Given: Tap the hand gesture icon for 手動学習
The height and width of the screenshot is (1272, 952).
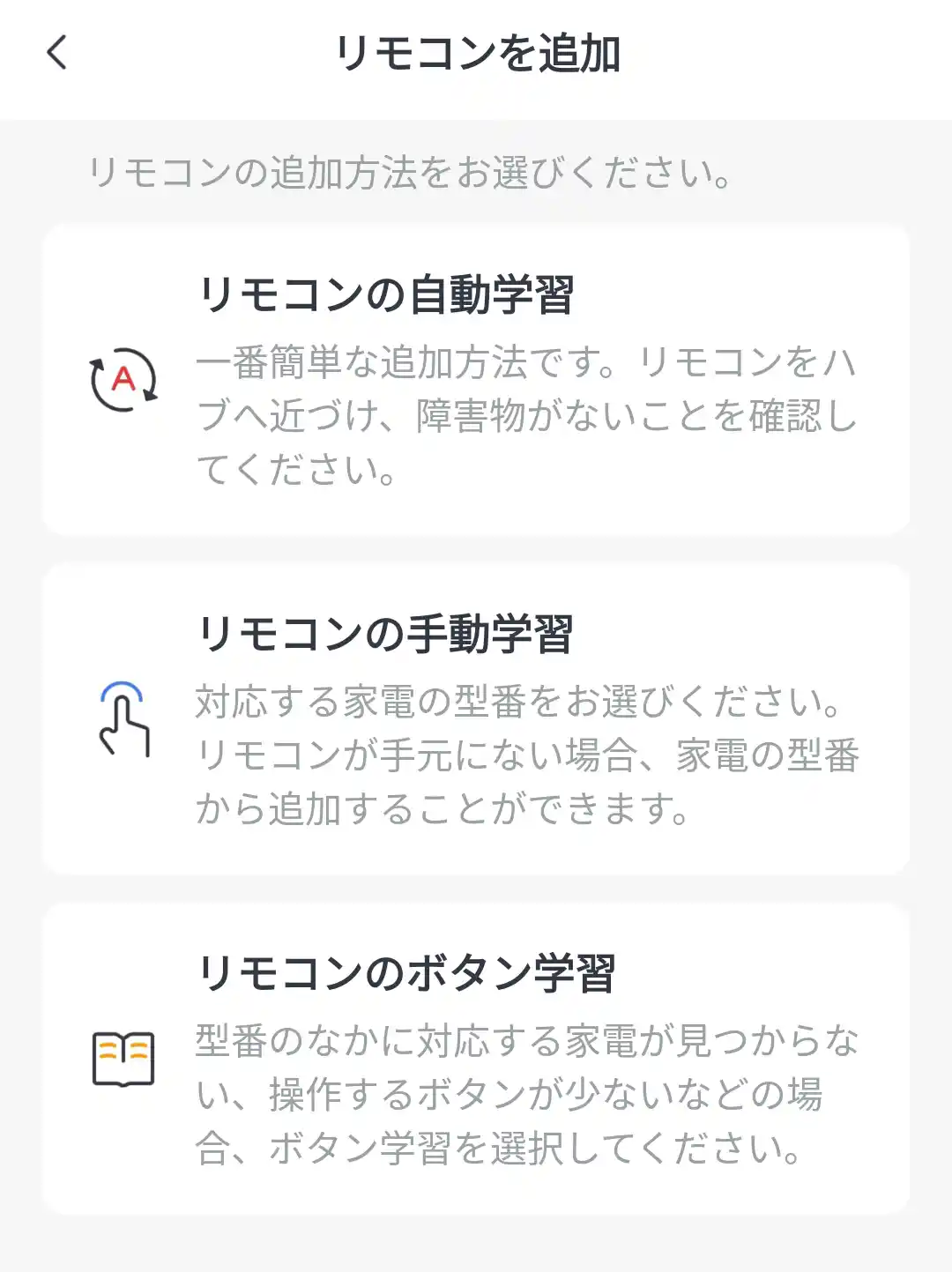Looking at the screenshot, I should pyautogui.click(x=123, y=718).
